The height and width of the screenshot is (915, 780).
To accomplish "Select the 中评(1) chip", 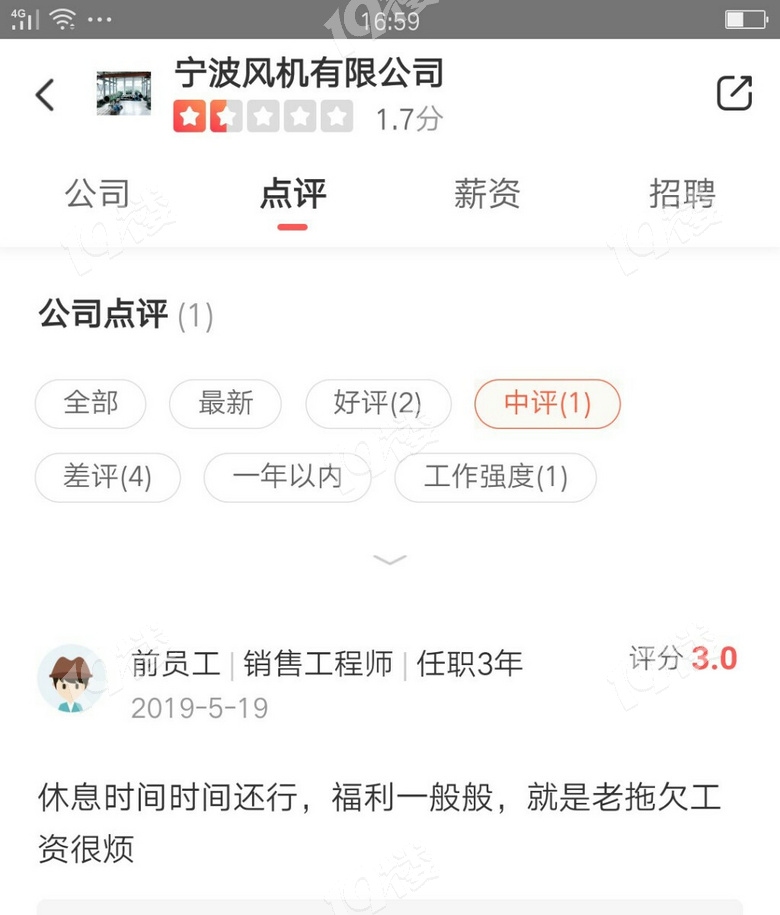I will tap(547, 404).
